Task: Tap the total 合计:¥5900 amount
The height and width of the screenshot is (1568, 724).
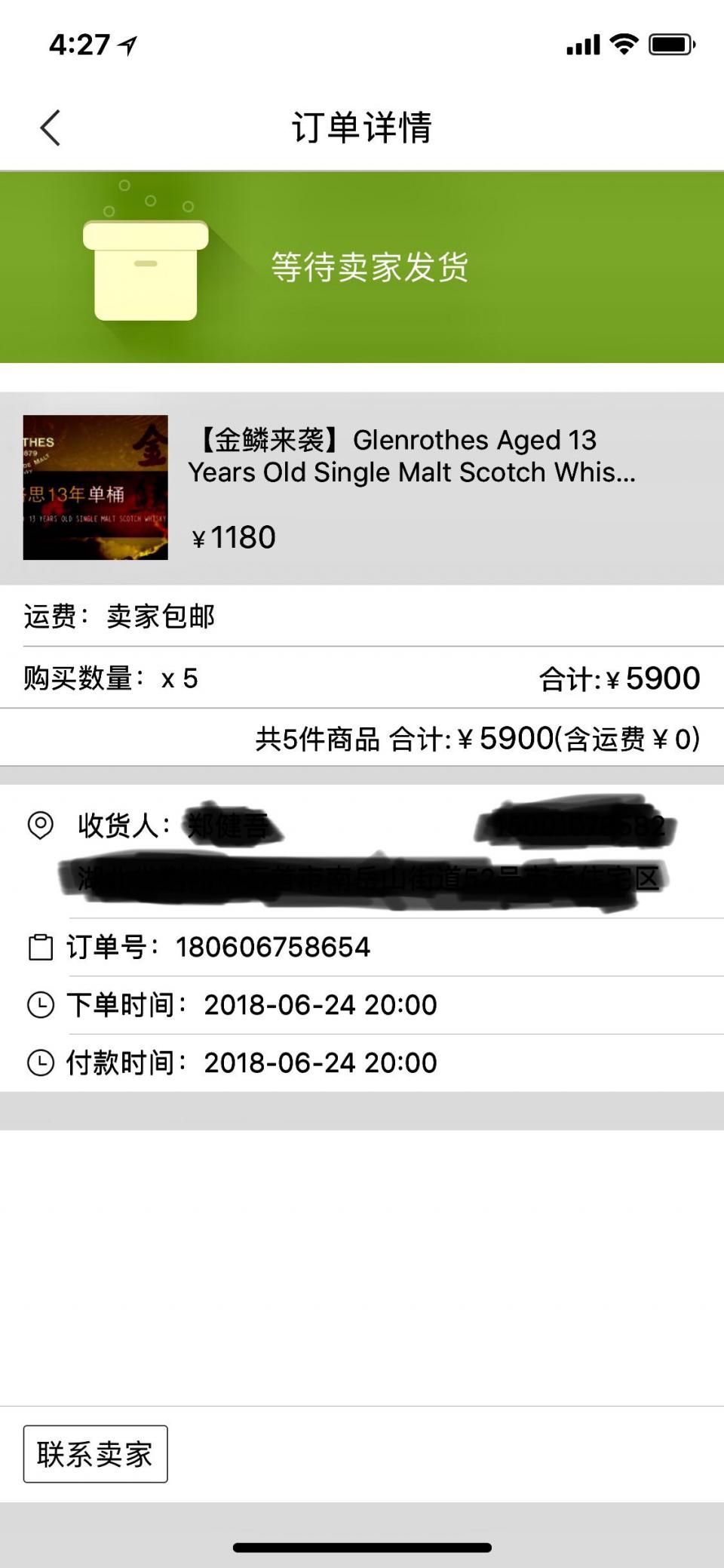Action: tap(618, 678)
